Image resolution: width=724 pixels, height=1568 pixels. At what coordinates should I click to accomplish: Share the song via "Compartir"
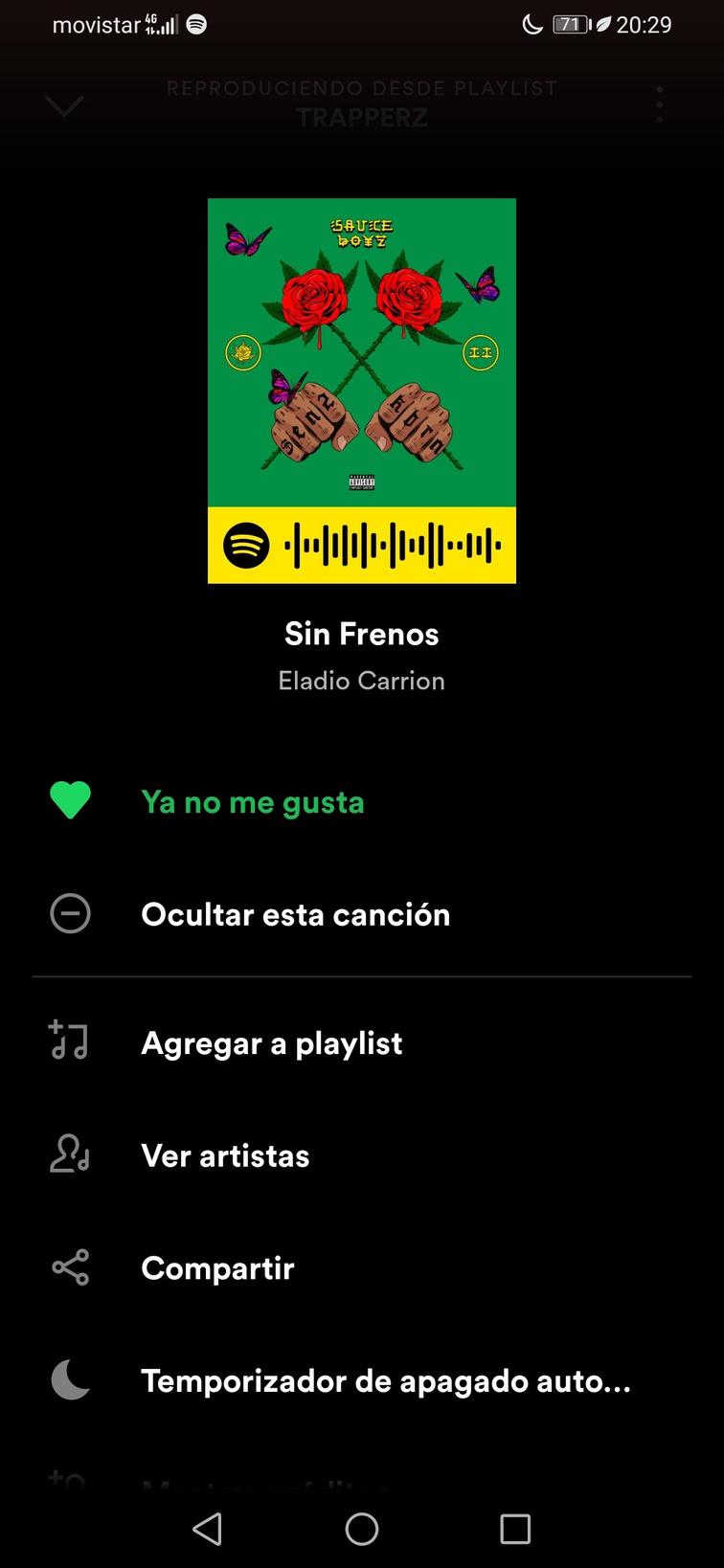(217, 1268)
